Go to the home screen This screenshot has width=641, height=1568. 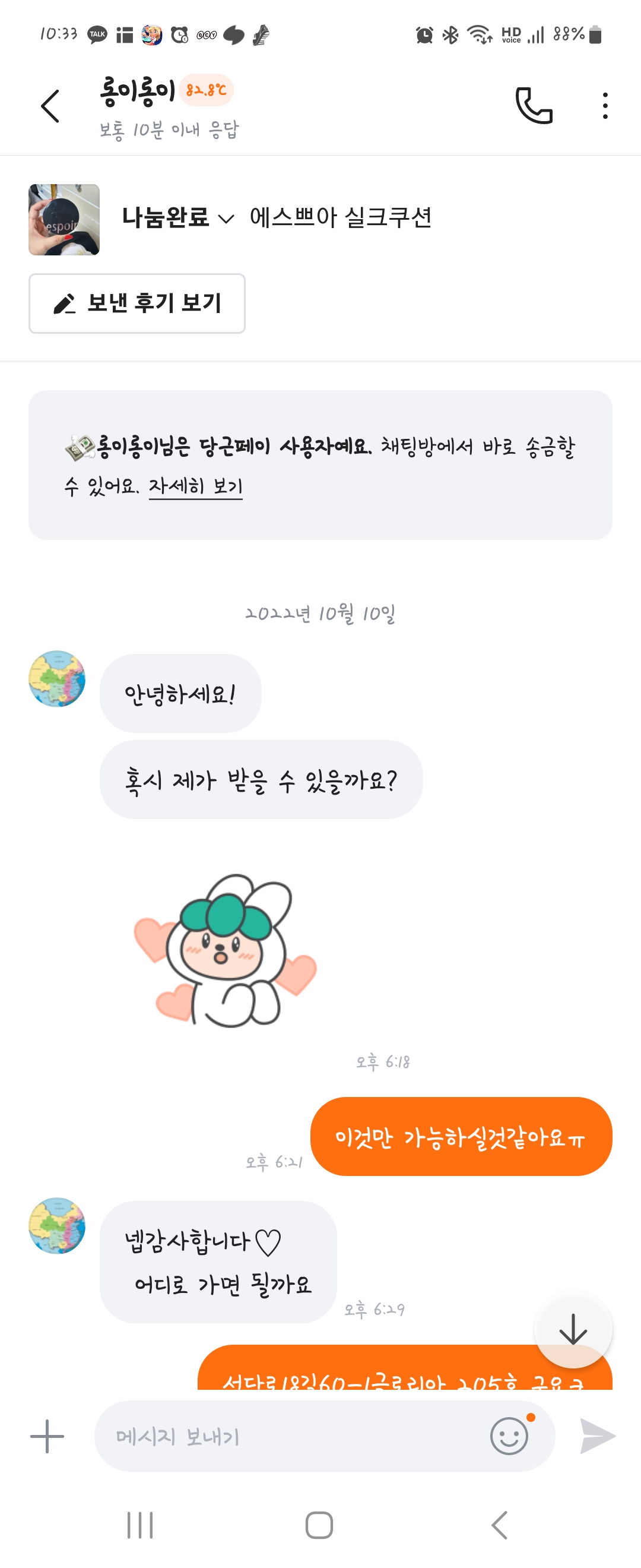click(319, 1525)
